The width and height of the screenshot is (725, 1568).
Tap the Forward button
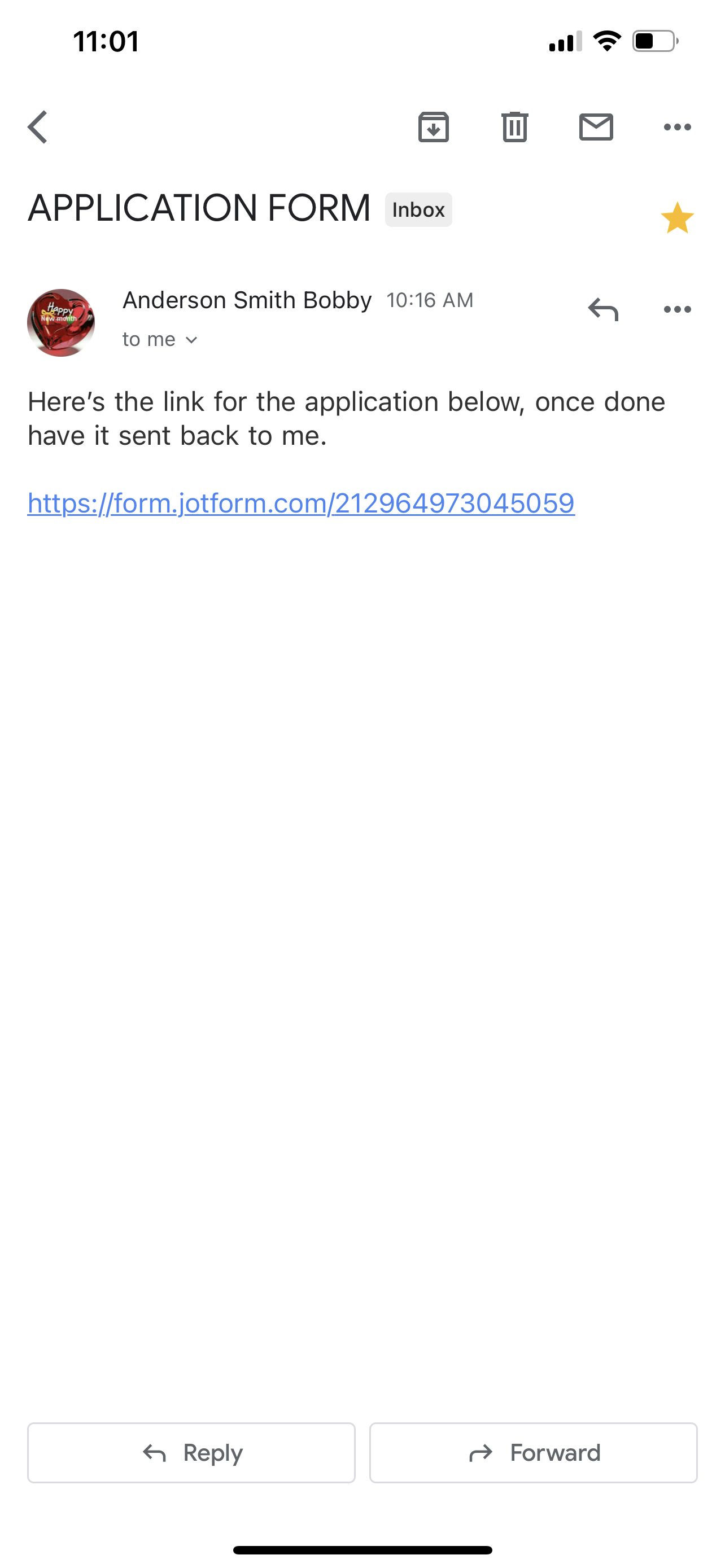pos(533,1452)
